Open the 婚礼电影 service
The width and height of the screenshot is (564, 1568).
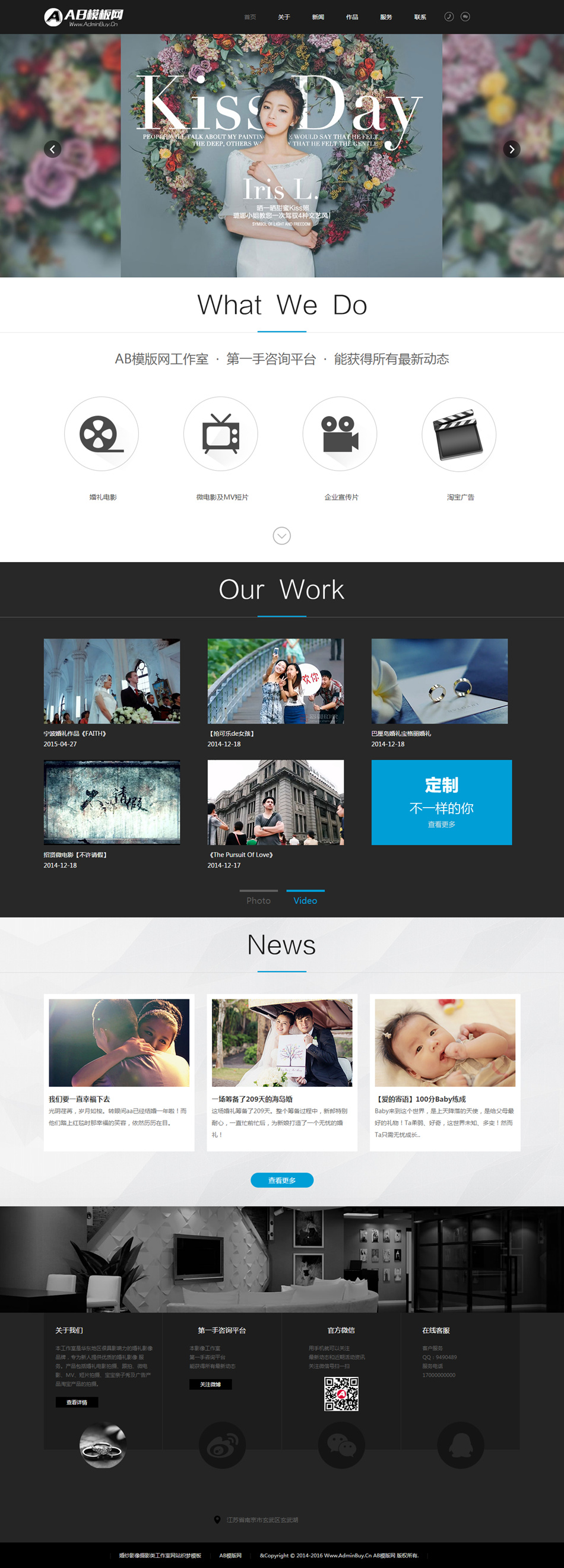click(102, 434)
